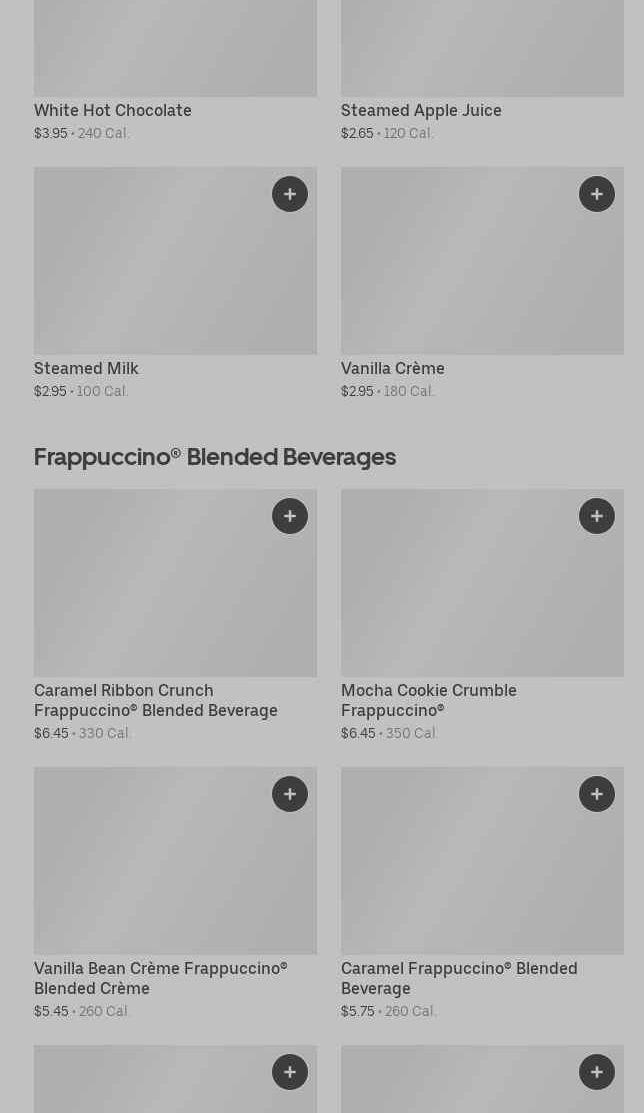Add Vanilla Bean Crème Frappuccino to cart

[x=290, y=794]
